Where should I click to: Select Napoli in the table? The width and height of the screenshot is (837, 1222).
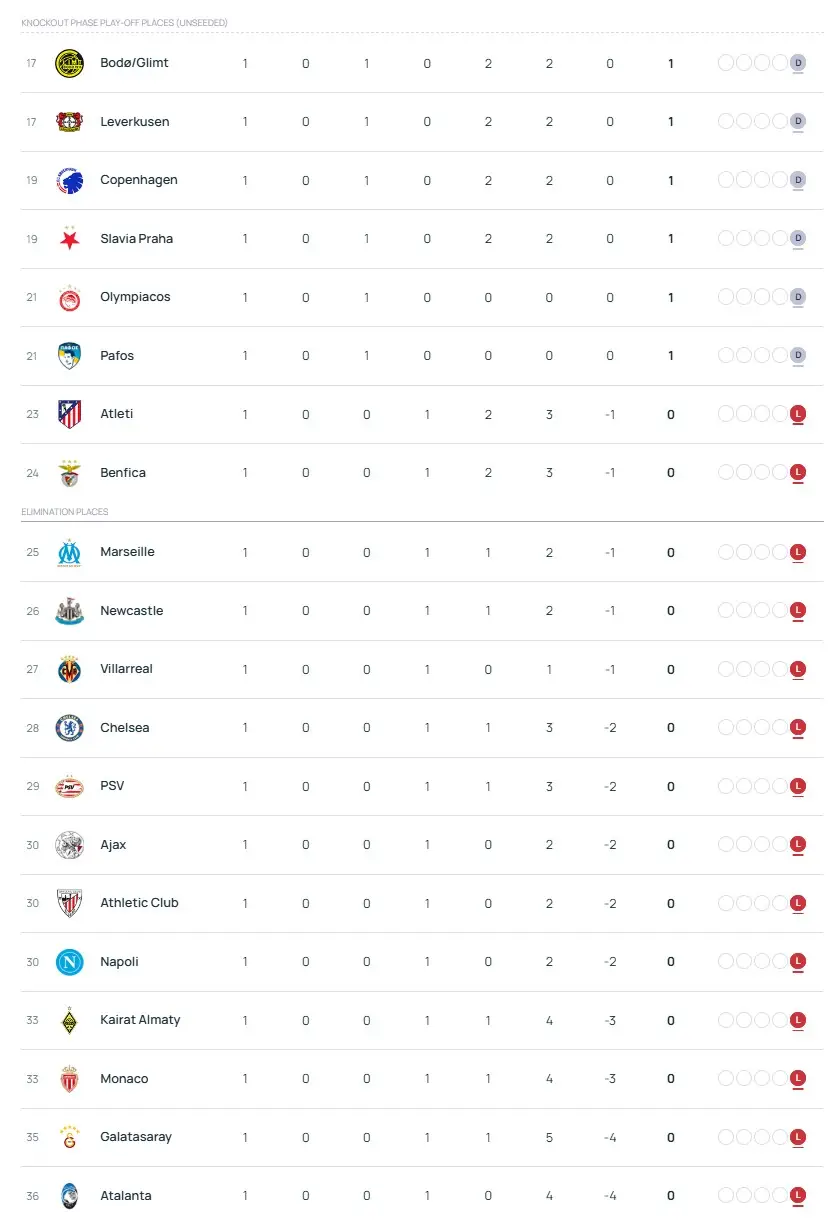click(119, 962)
